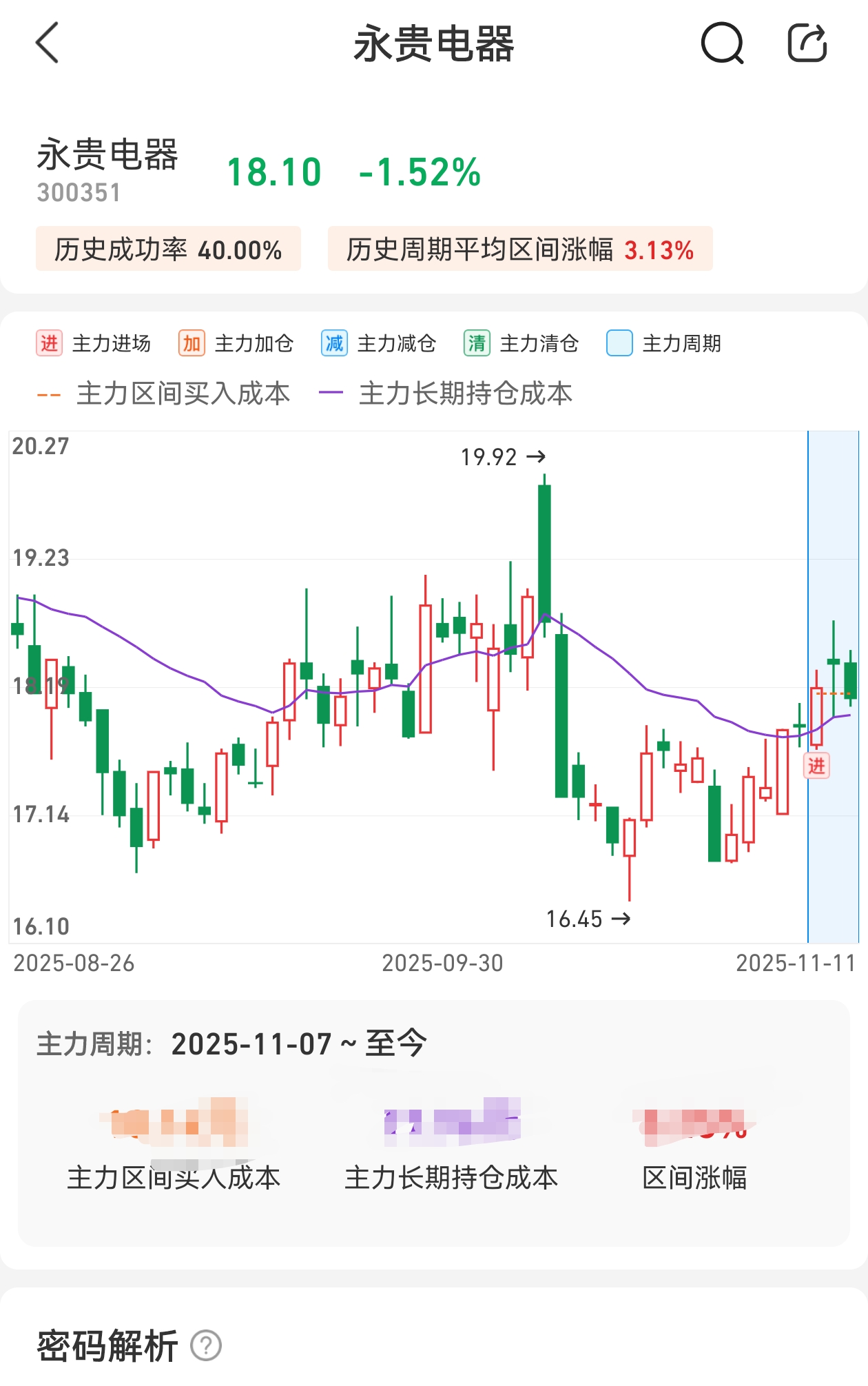The width and height of the screenshot is (868, 1386).
Task: Tap the 进 marker on the chart
Action: point(816,766)
